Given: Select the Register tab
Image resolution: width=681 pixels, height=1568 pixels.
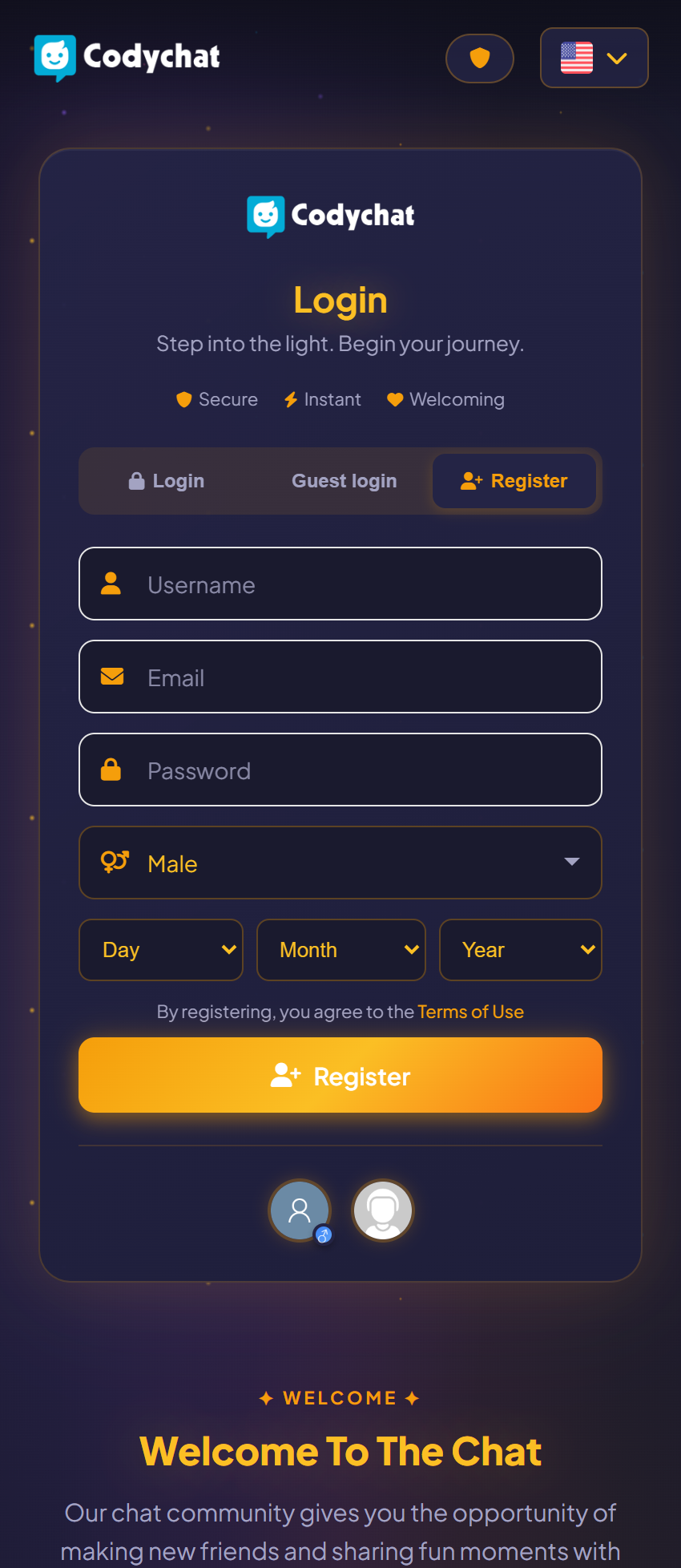Looking at the screenshot, I should pos(514,481).
